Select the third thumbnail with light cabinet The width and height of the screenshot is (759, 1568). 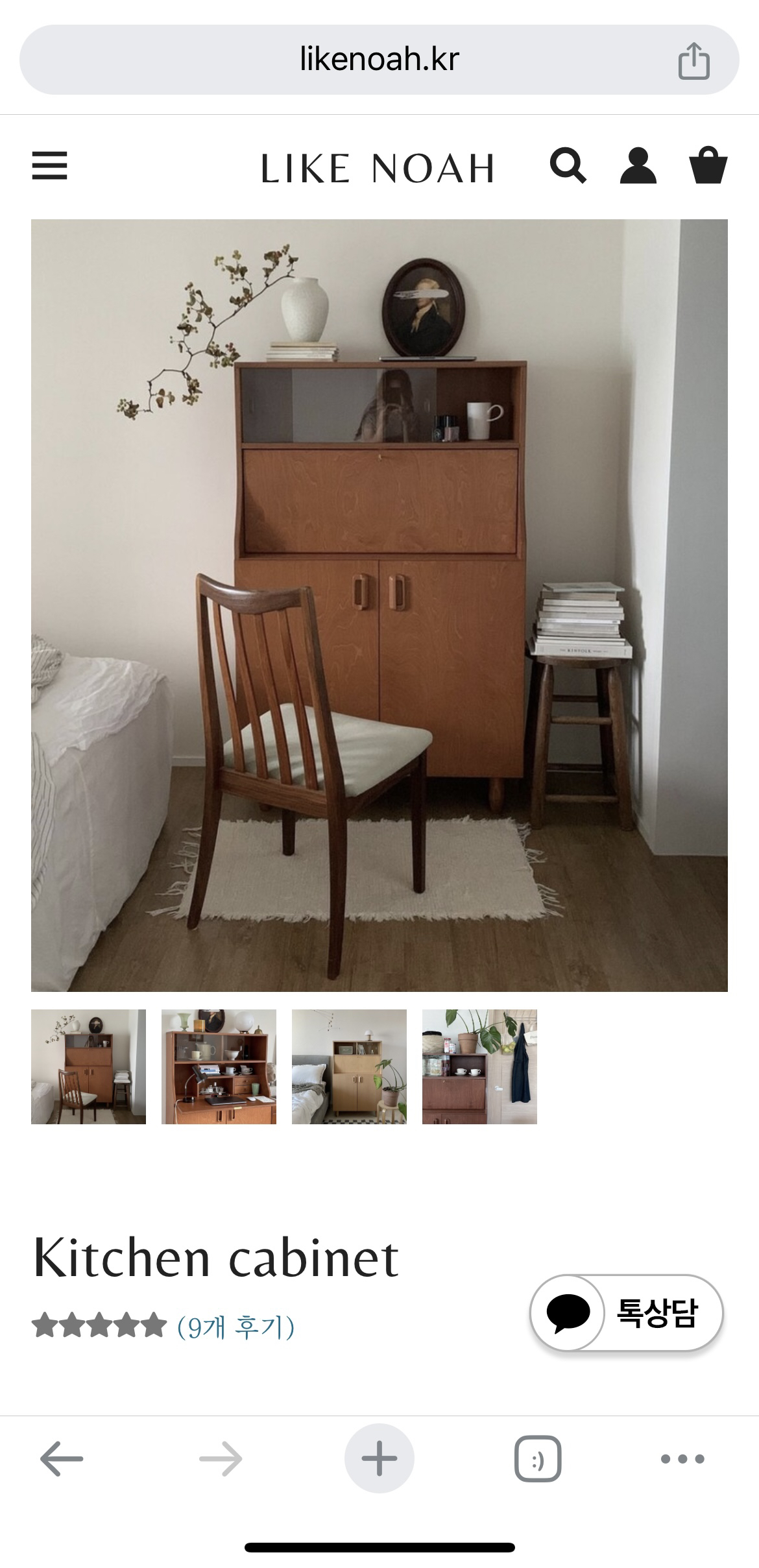click(349, 1067)
